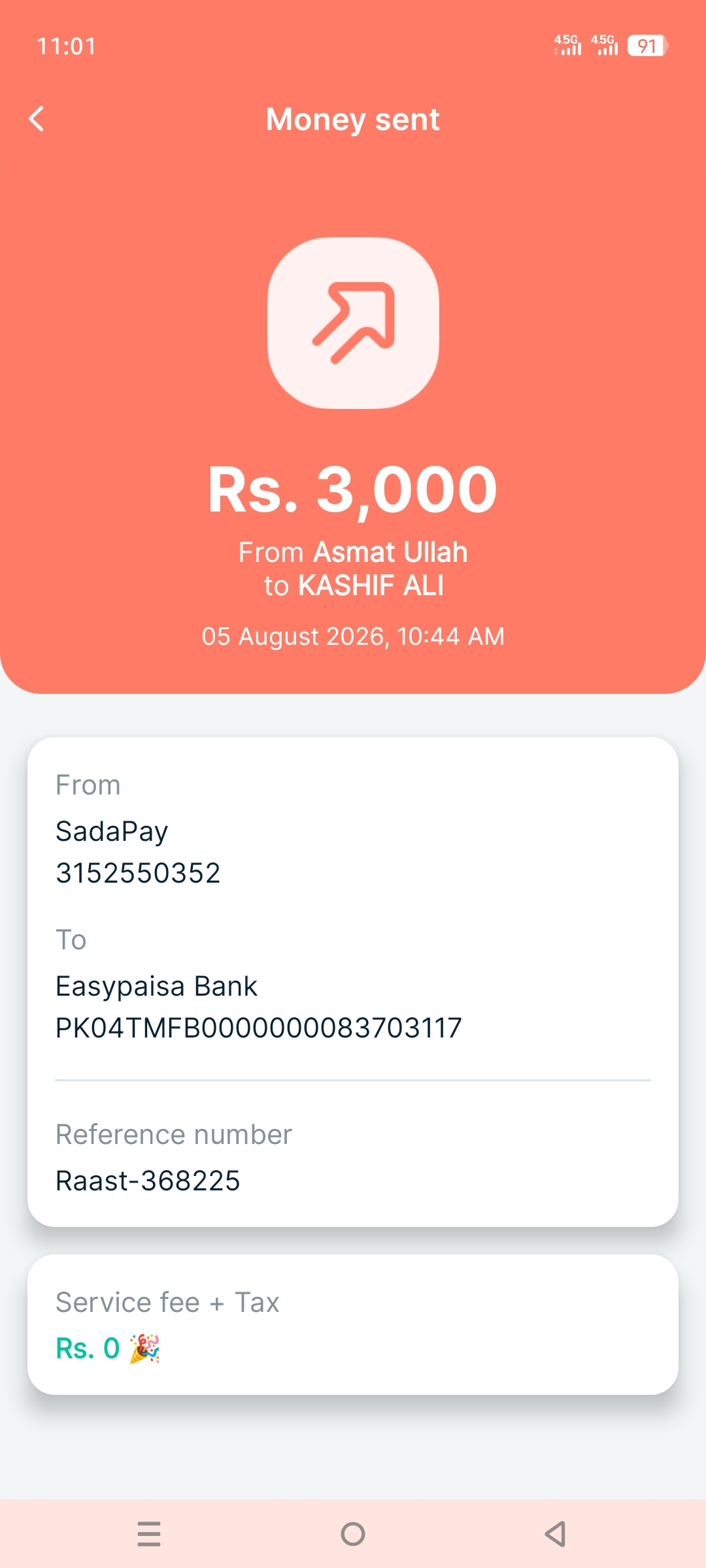Tap the system home button
The image size is (706, 1568).
353,1533
